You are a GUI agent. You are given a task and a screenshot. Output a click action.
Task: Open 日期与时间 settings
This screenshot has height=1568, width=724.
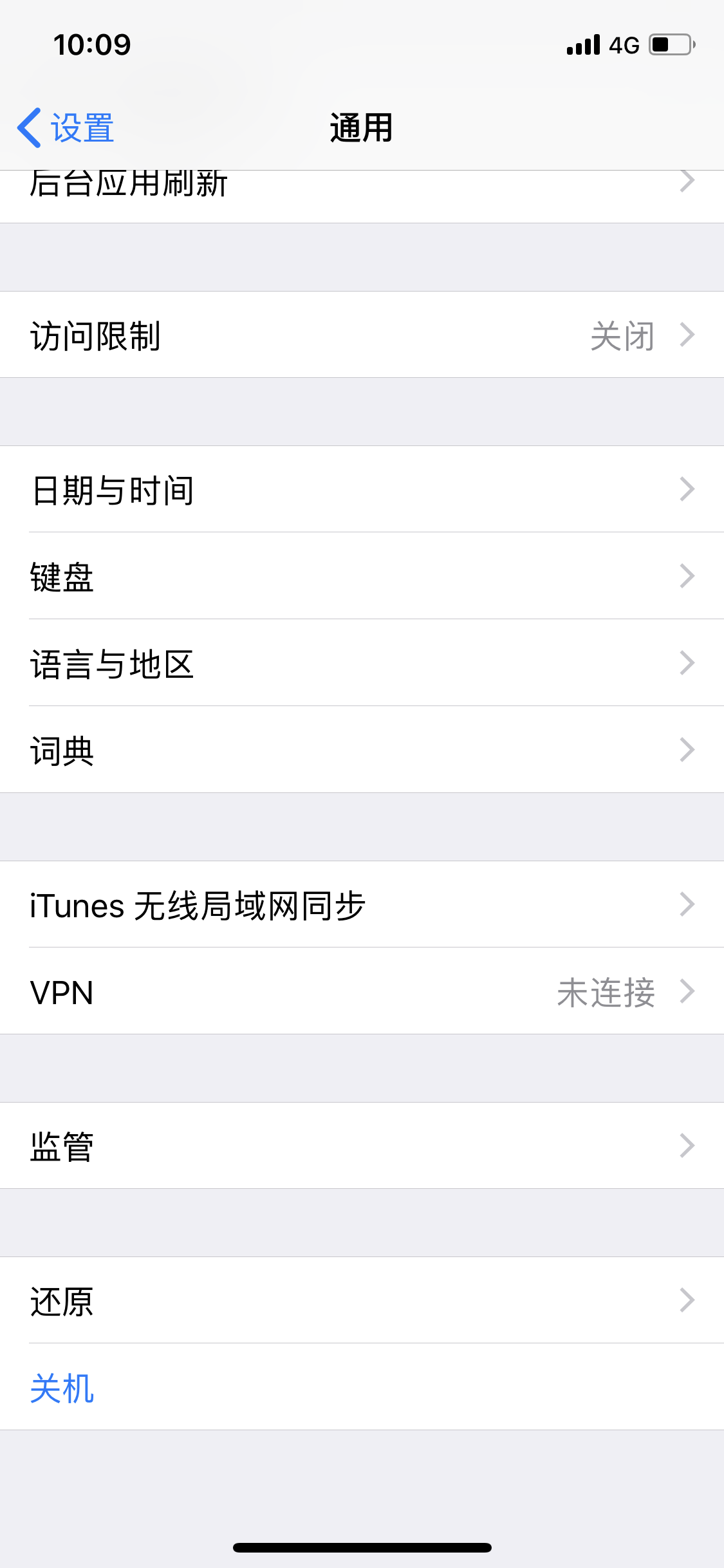[360, 489]
